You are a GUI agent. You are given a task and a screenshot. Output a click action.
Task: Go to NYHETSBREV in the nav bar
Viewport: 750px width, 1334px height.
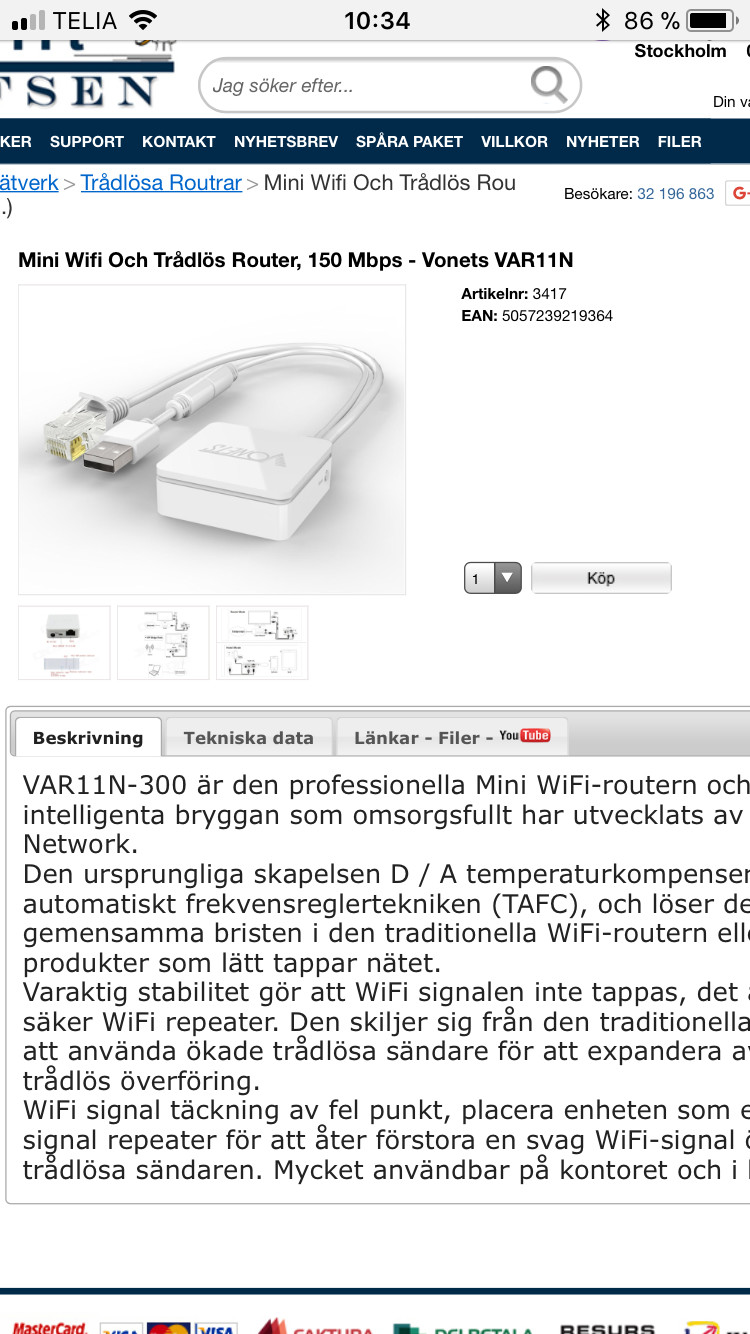tap(286, 142)
